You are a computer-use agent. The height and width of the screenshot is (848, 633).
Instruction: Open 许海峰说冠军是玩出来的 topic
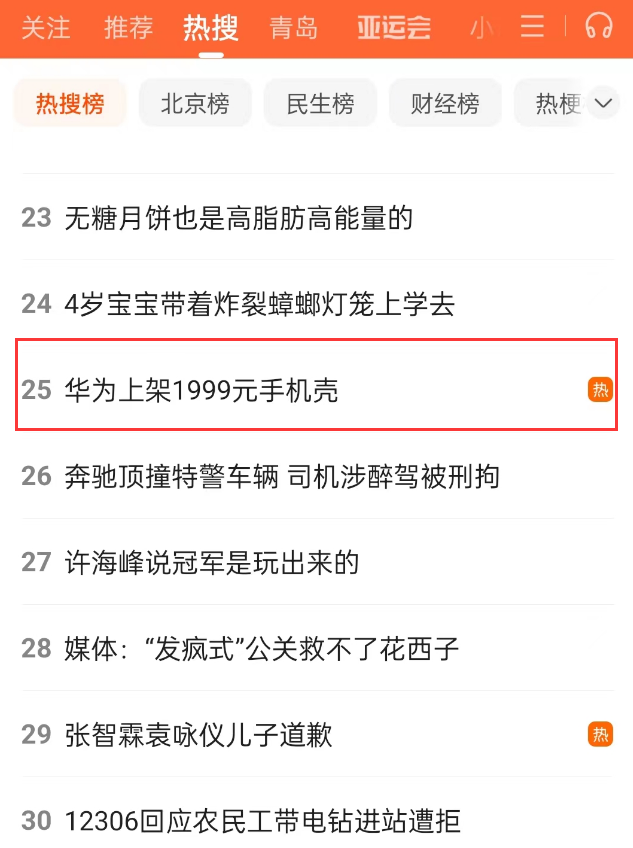[x=211, y=562]
